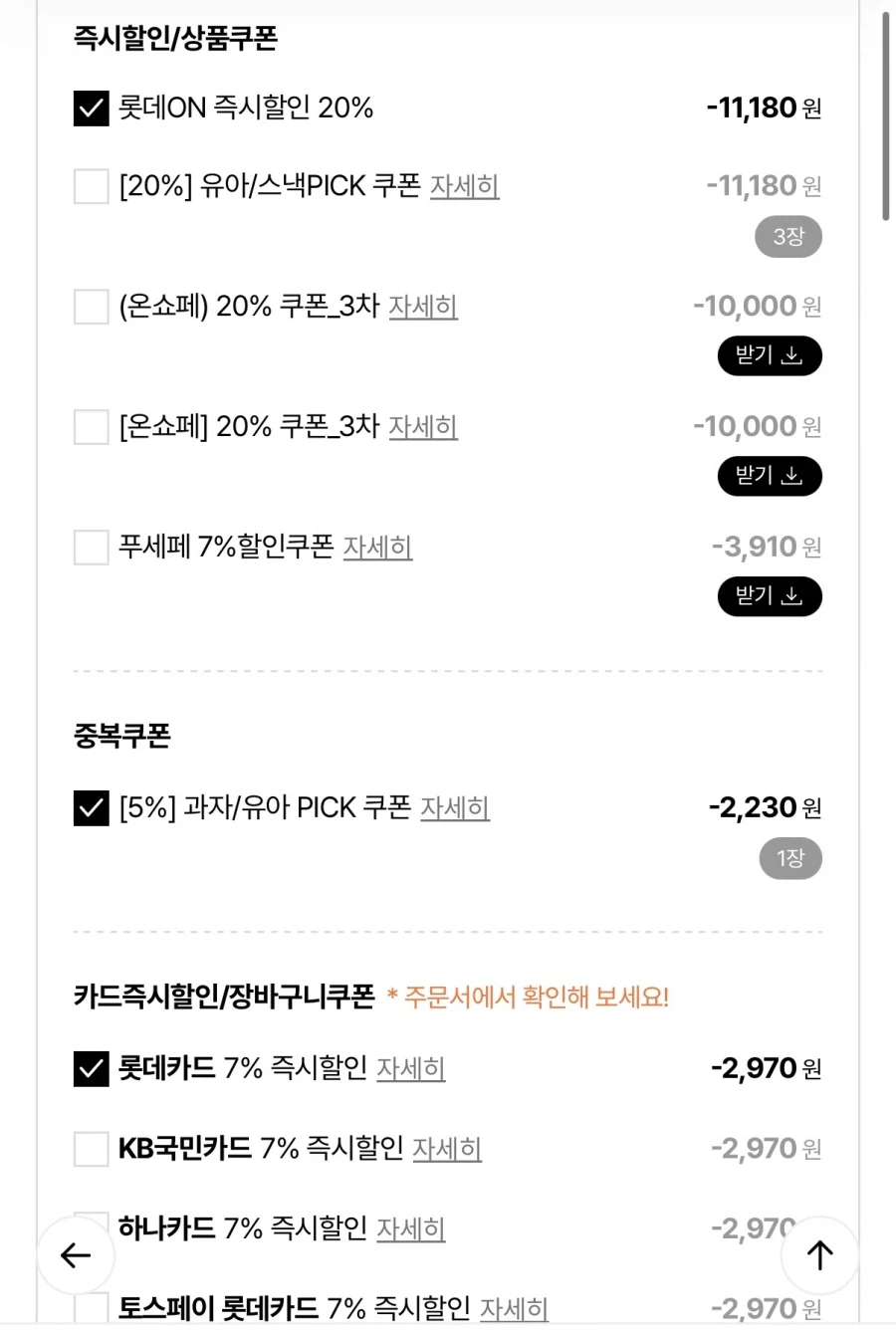Select (온쇼페) 20% 쿠폰_3차 checkbox
Screen dimensions: 896x1332
click(90, 307)
